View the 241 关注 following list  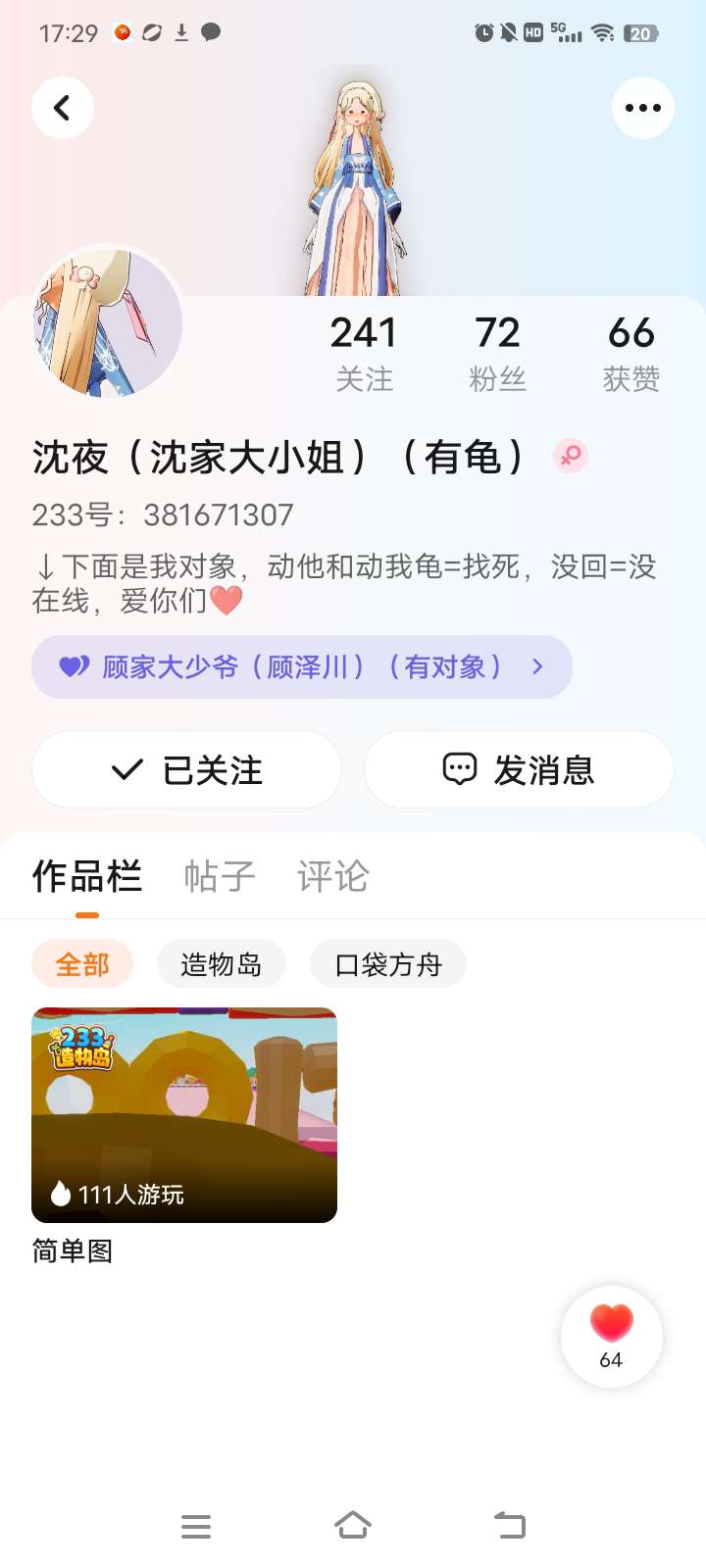(364, 353)
